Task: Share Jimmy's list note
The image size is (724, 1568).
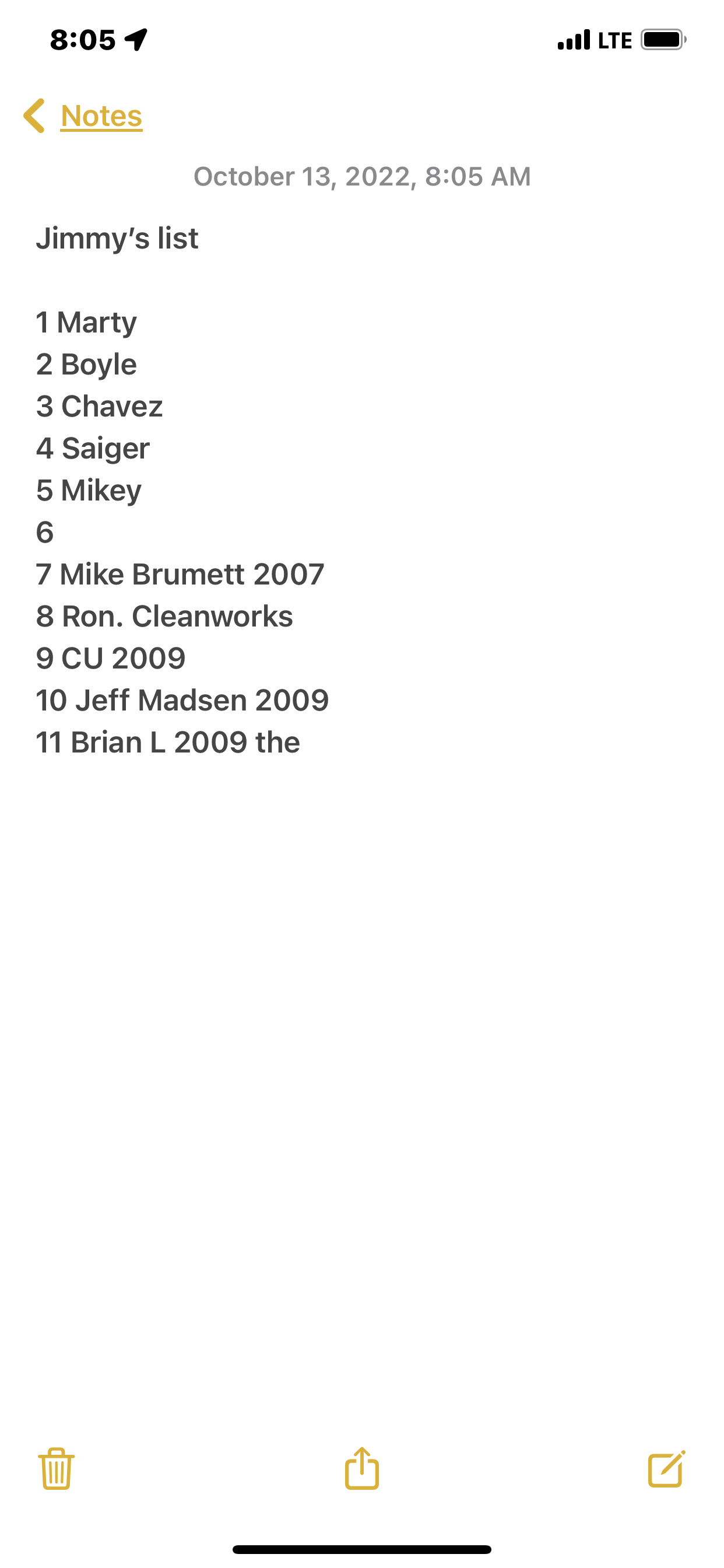Action: [x=362, y=1468]
